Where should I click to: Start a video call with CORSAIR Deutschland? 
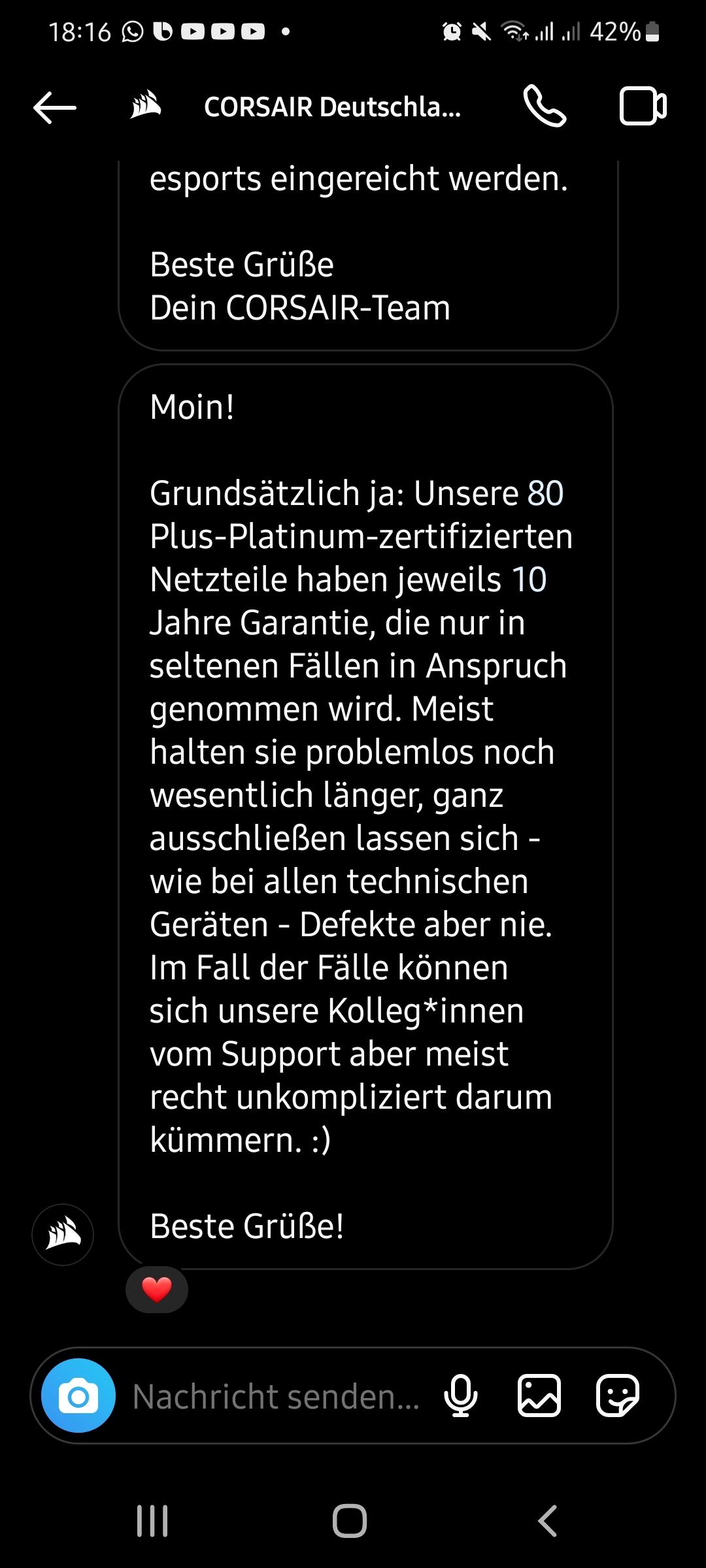pyautogui.click(x=643, y=106)
